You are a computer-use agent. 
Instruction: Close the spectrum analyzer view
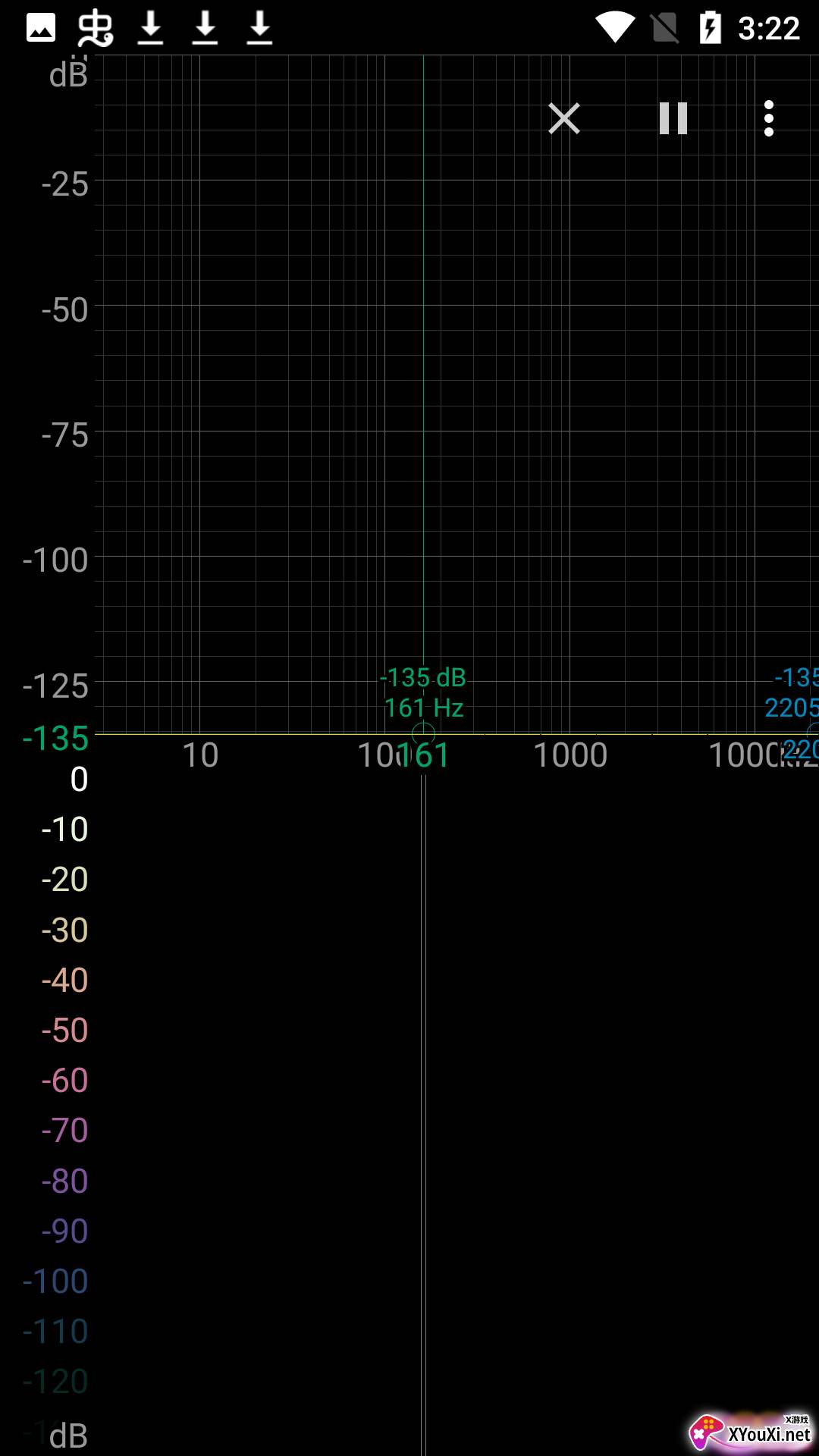(564, 119)
